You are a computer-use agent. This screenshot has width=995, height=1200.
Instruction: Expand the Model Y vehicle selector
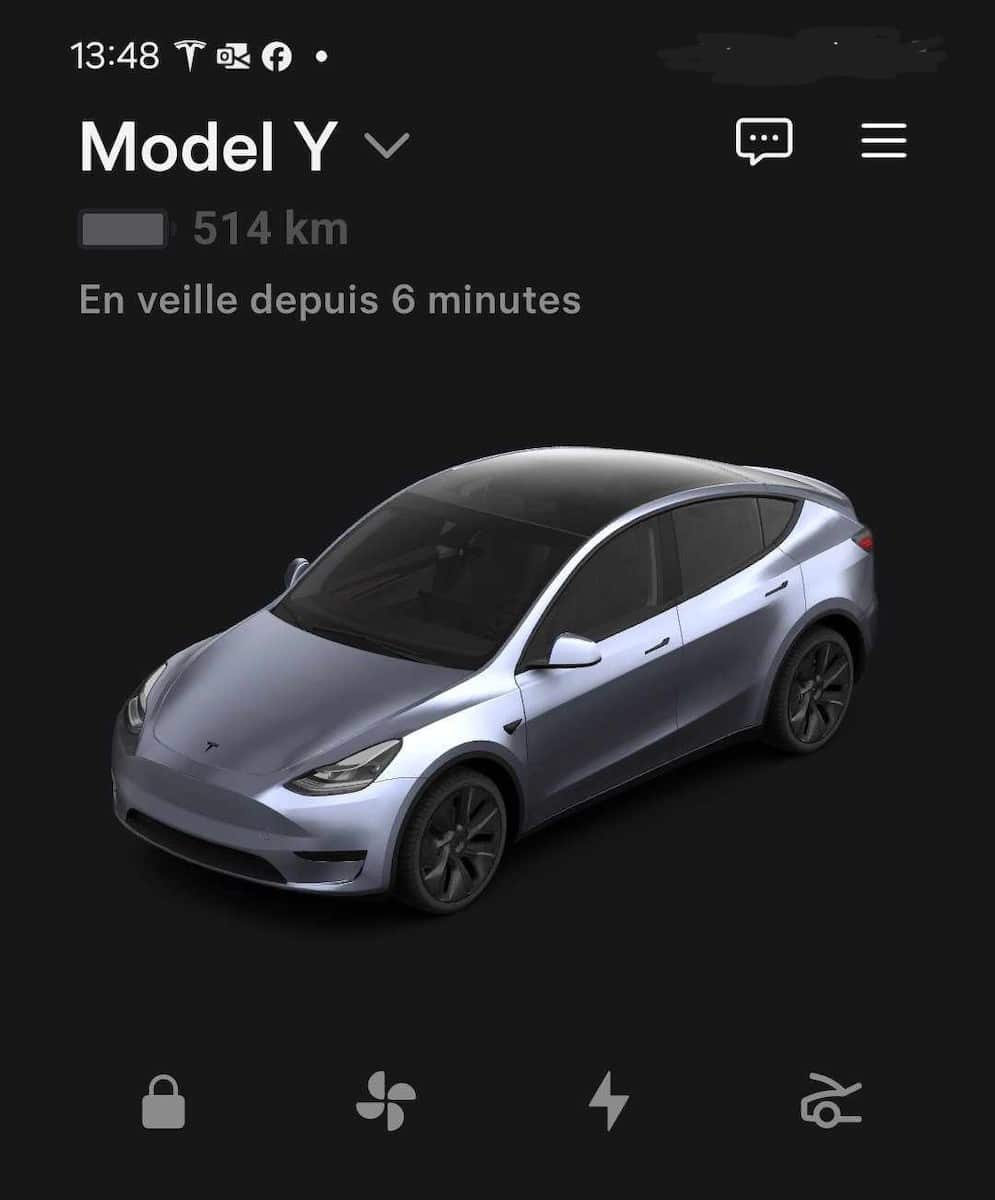[387, 147]
